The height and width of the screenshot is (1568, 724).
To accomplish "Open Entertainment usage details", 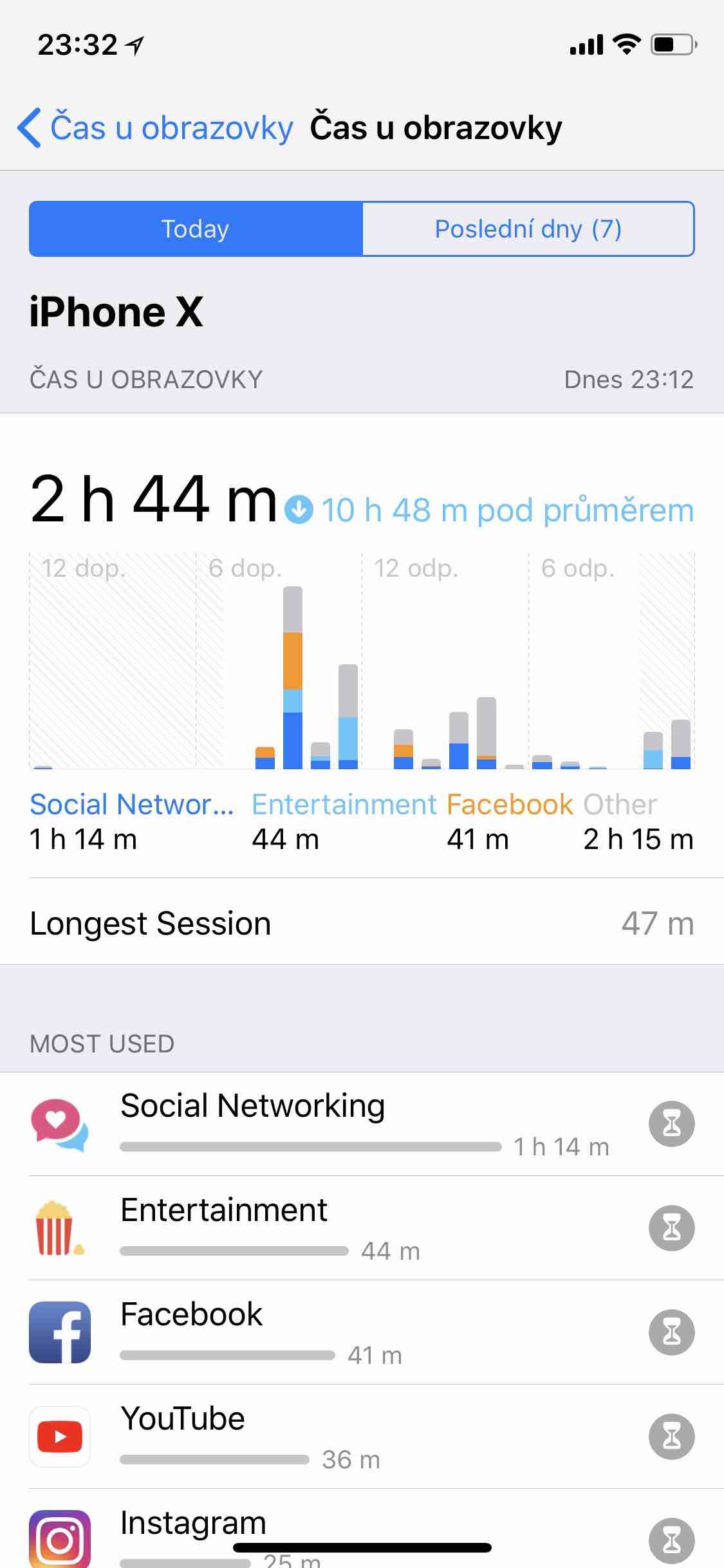I will [x=322, y=1228].
